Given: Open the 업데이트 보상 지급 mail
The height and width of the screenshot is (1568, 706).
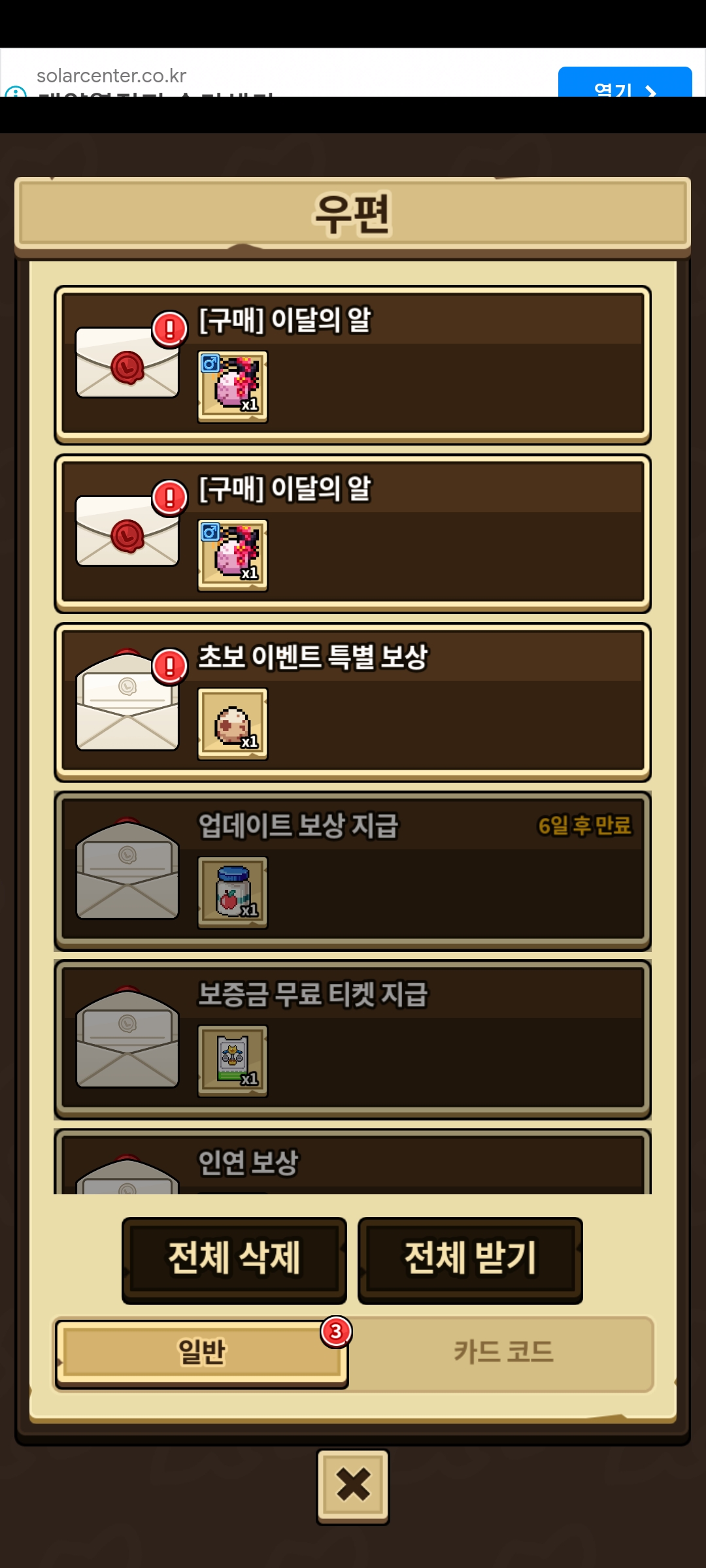Looking at the screenshot, I should [x=353, y=871].
